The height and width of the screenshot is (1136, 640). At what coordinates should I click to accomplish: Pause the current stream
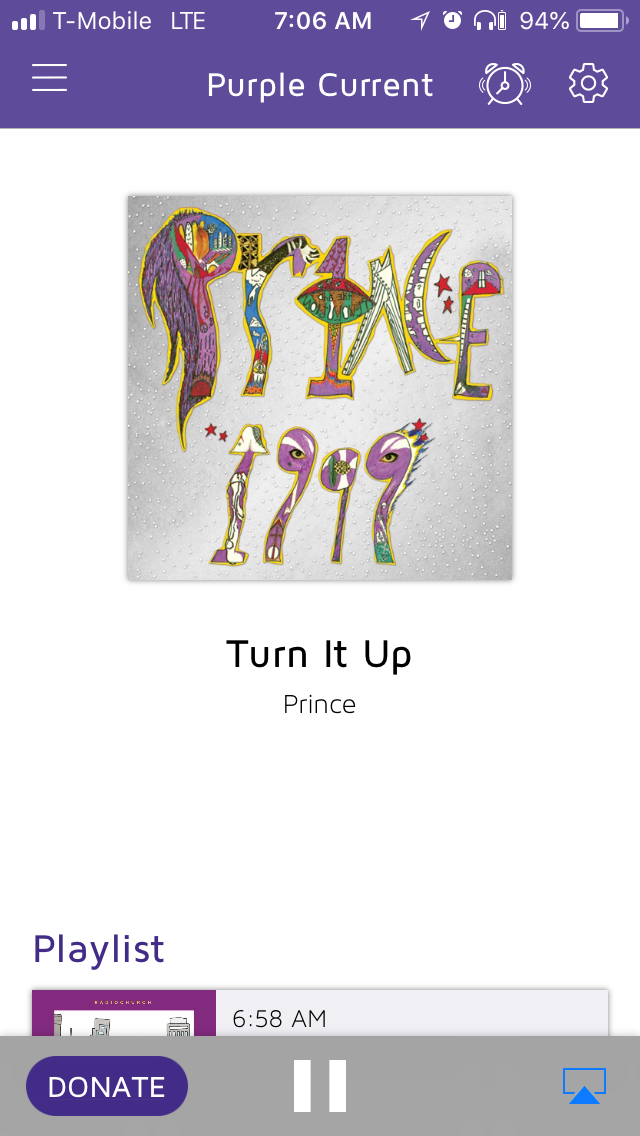click(x=320, y=1086)
